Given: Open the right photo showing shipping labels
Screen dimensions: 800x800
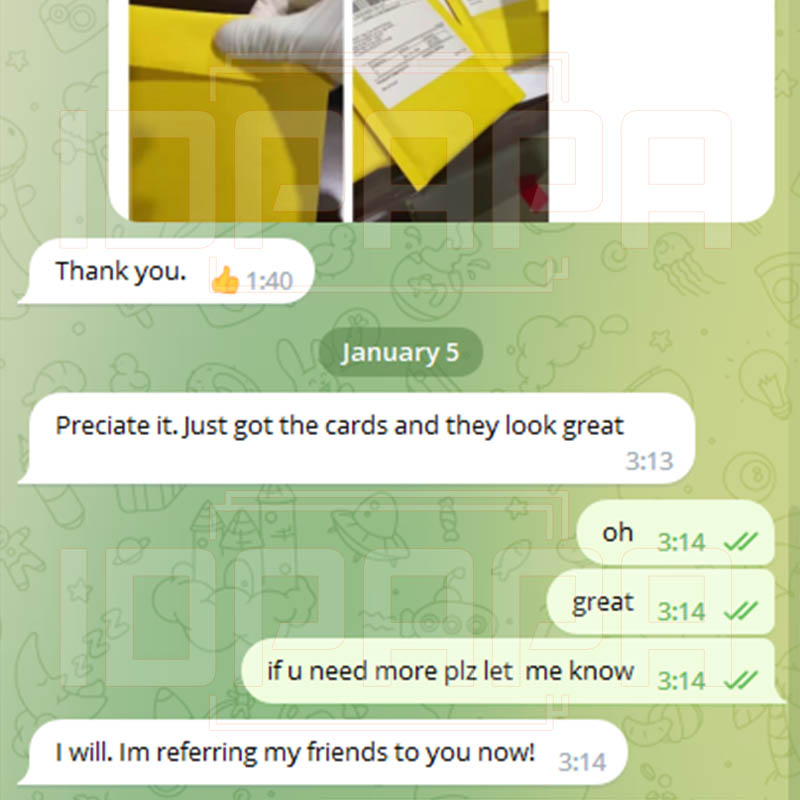Looking at the screenshot, I should click(x=450, y=110).
